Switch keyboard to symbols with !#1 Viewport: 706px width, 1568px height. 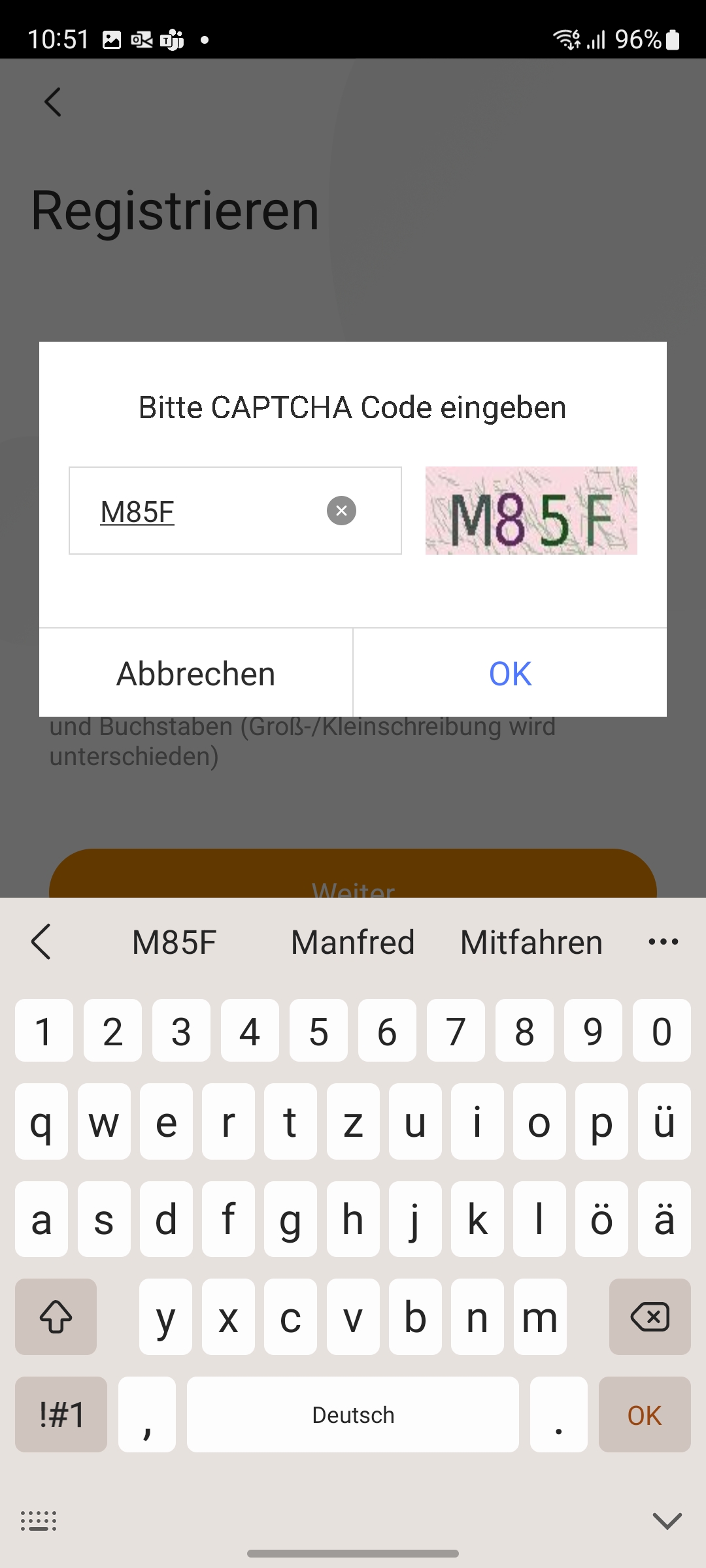pos(61,1414)
